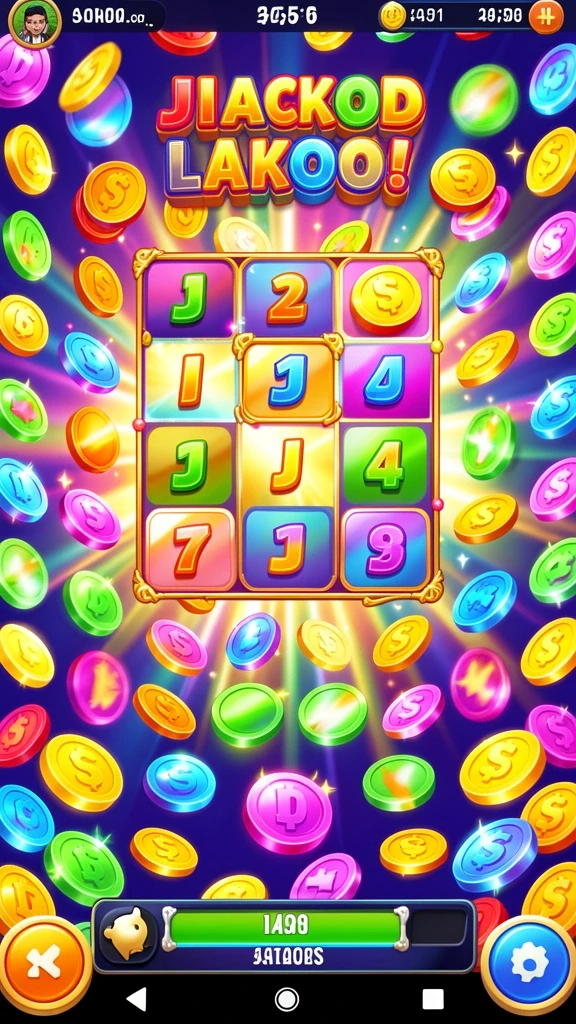
Task: Go to the system home screen
Action: coord(287,999)
